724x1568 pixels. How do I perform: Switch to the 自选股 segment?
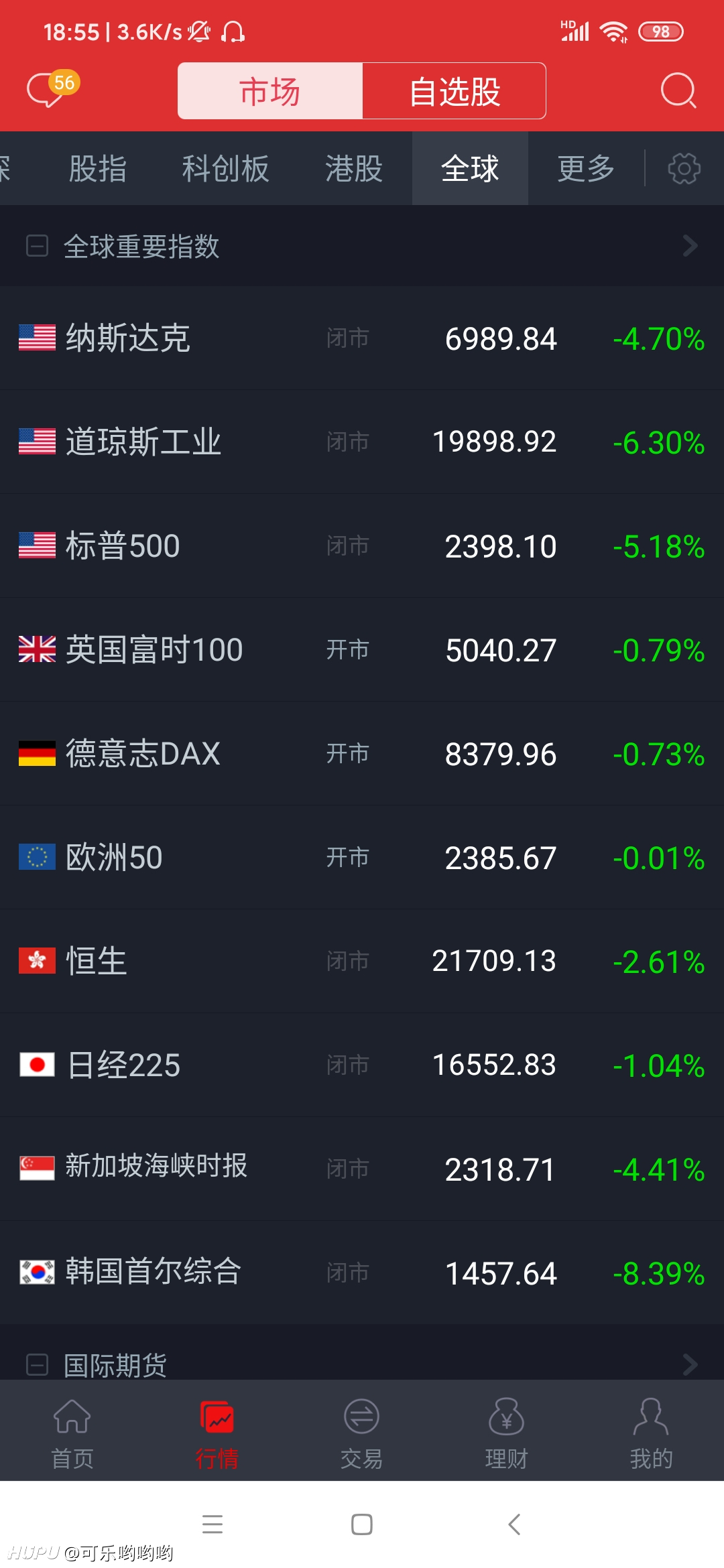tap(455, 91)
